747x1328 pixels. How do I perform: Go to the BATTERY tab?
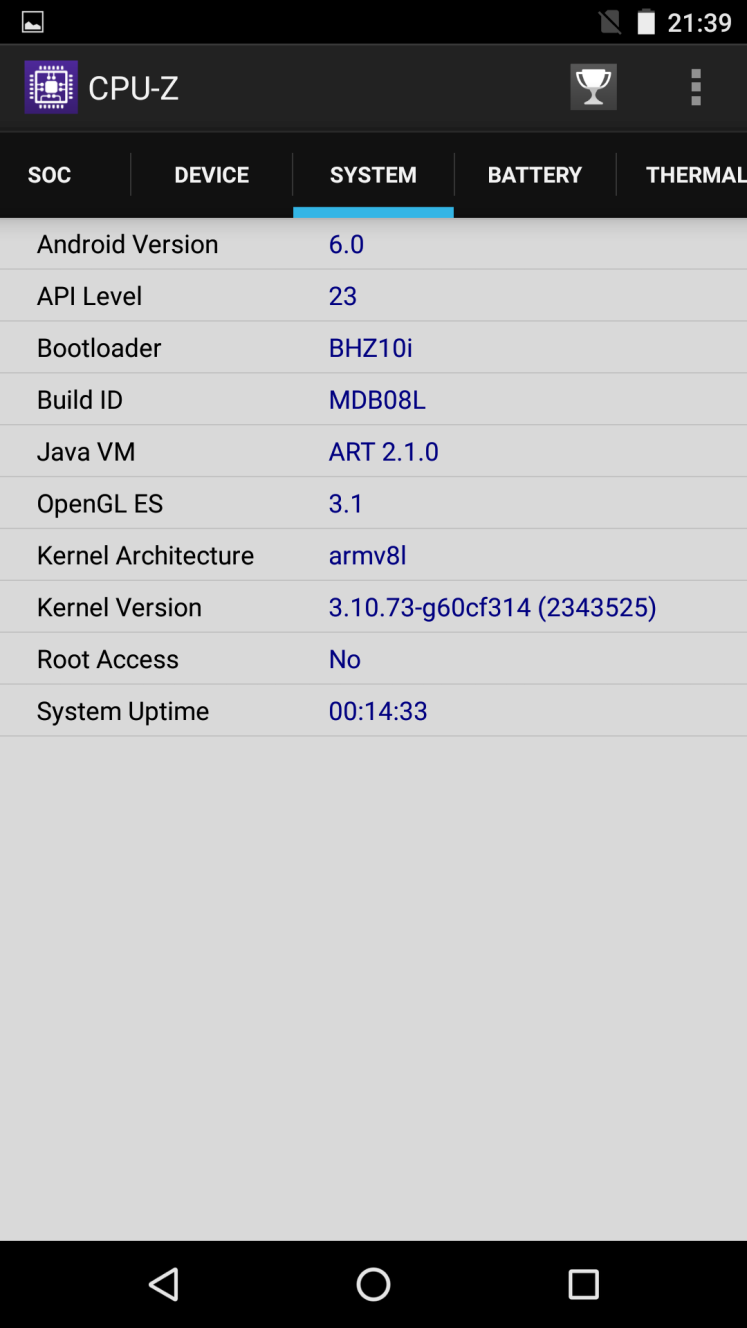tap(535, 175)
